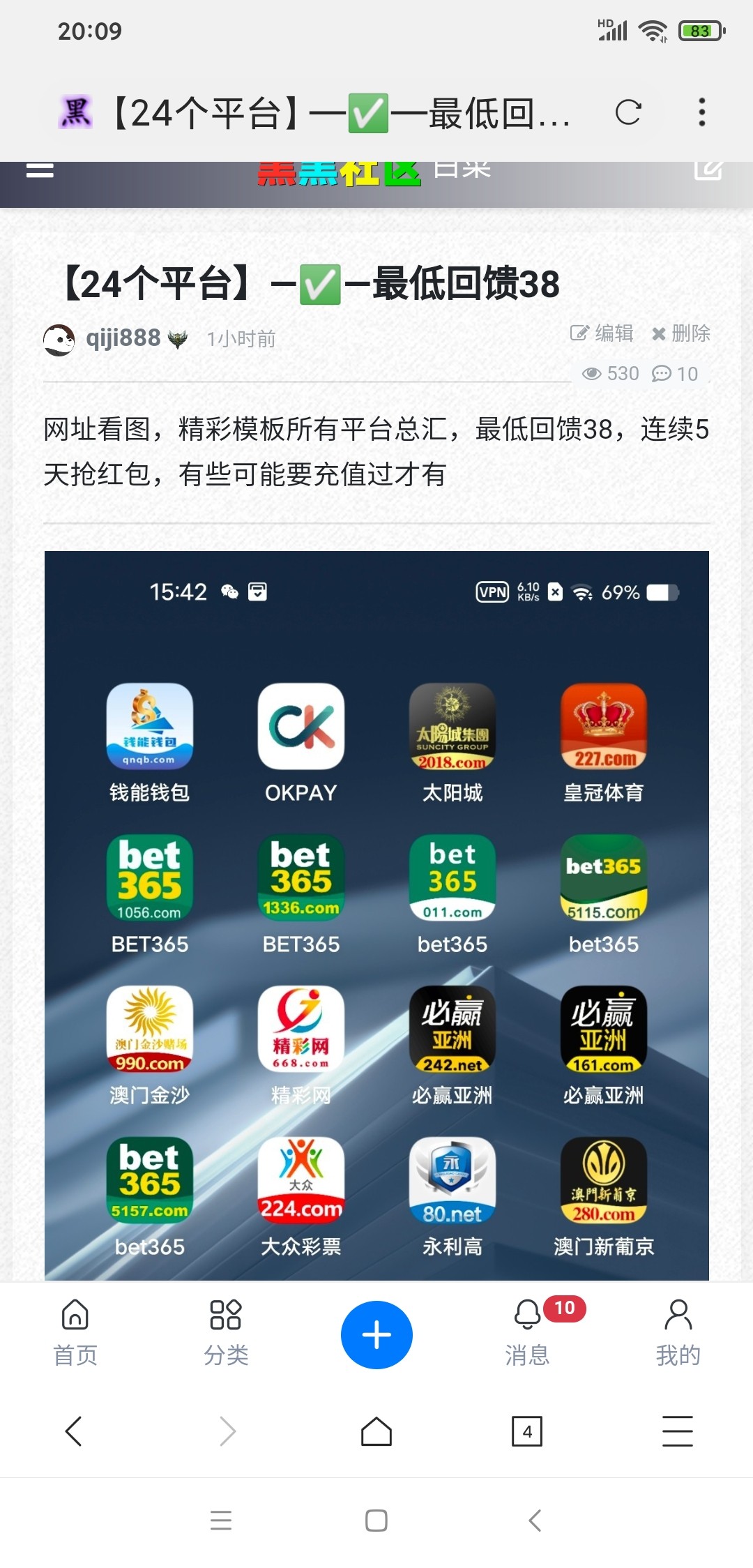Go back in the browser toolbar
753x1568 pixels.
74,1431
